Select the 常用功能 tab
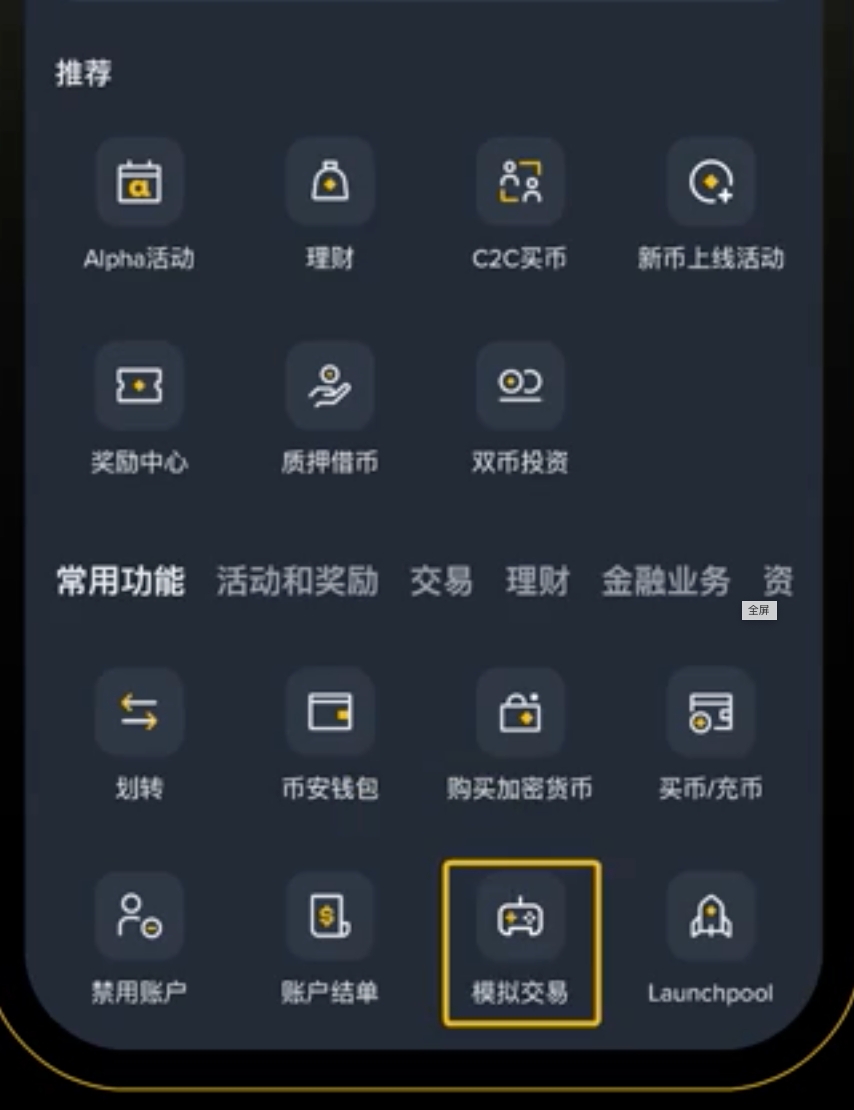The width and height of the screenshot is (854, 1110). [120, 581]
